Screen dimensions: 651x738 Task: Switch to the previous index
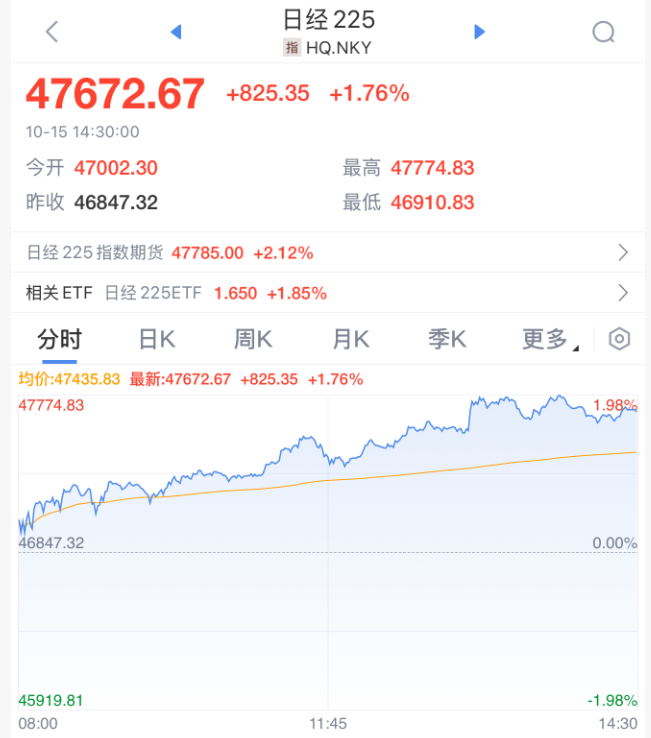[x=176, y=32]
